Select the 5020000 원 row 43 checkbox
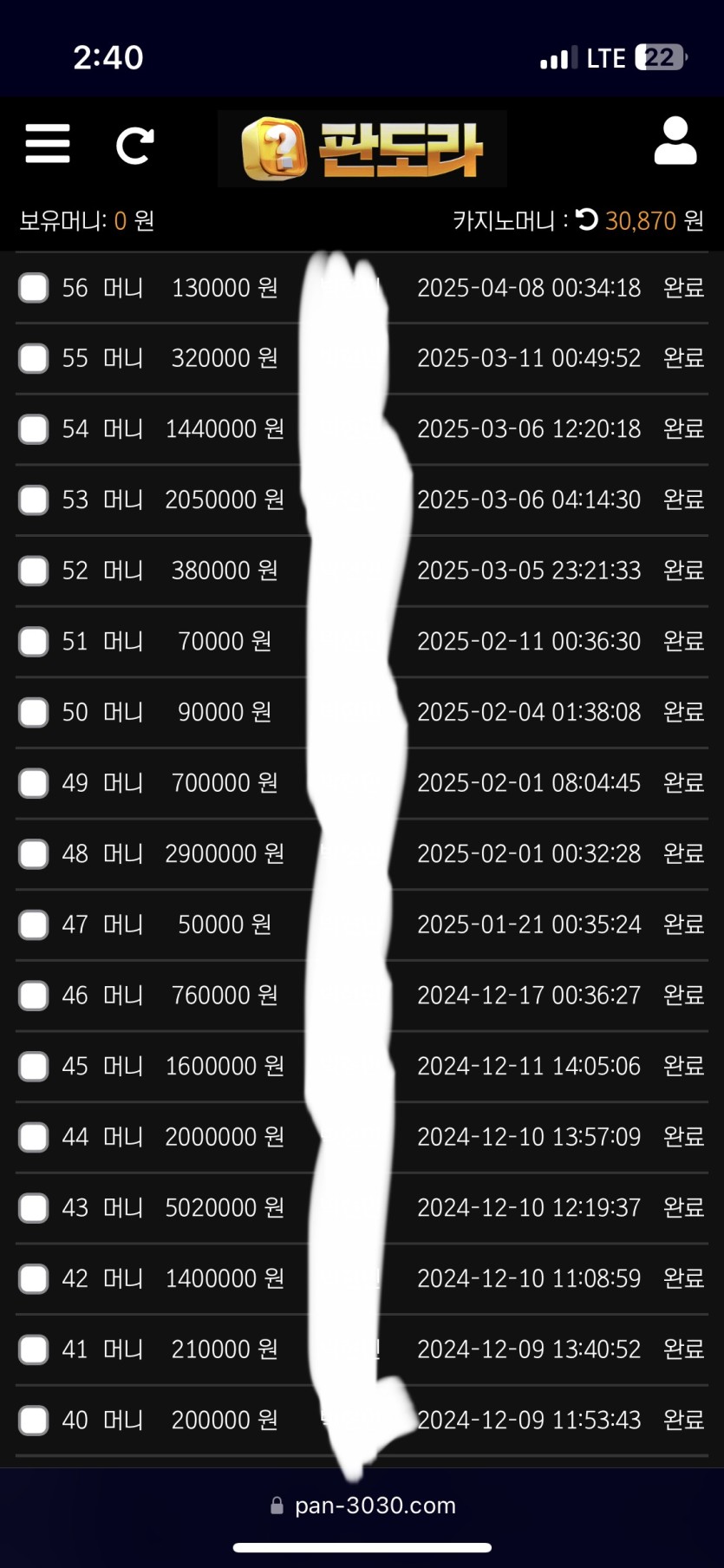The image size is (724, 1568). [x=34, y=1208]
